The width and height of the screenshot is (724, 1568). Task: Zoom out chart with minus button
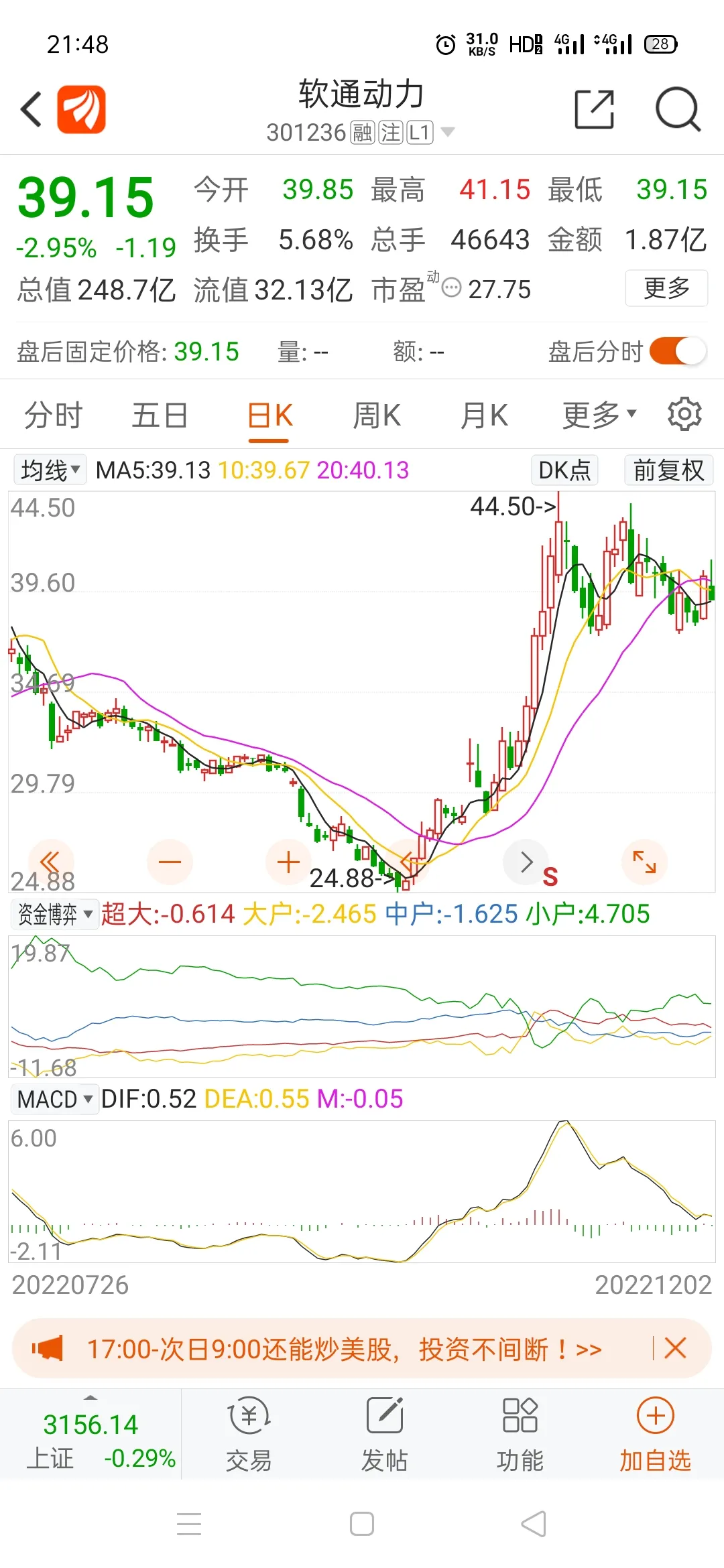[170, 862]
